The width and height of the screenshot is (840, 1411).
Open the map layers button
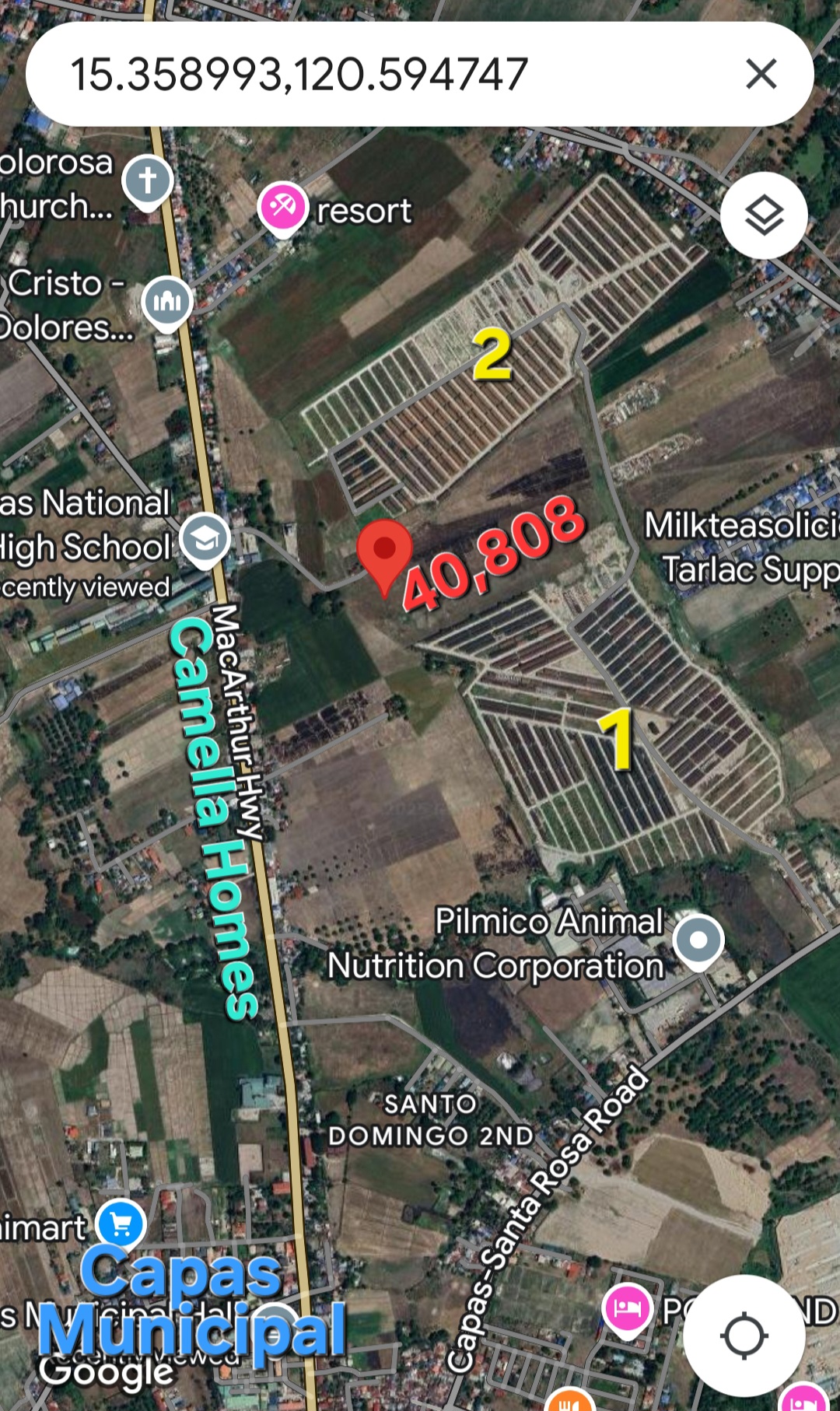[x=764, y=215]
